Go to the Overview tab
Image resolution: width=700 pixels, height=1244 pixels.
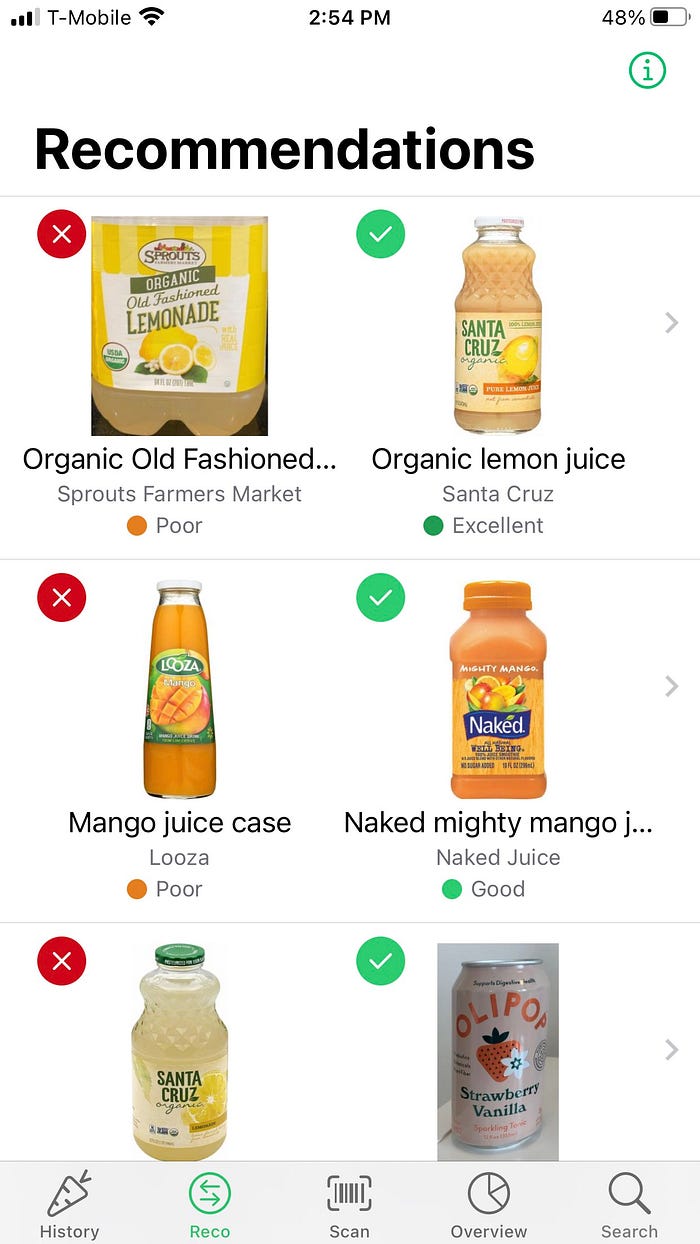coord(489,1204)
